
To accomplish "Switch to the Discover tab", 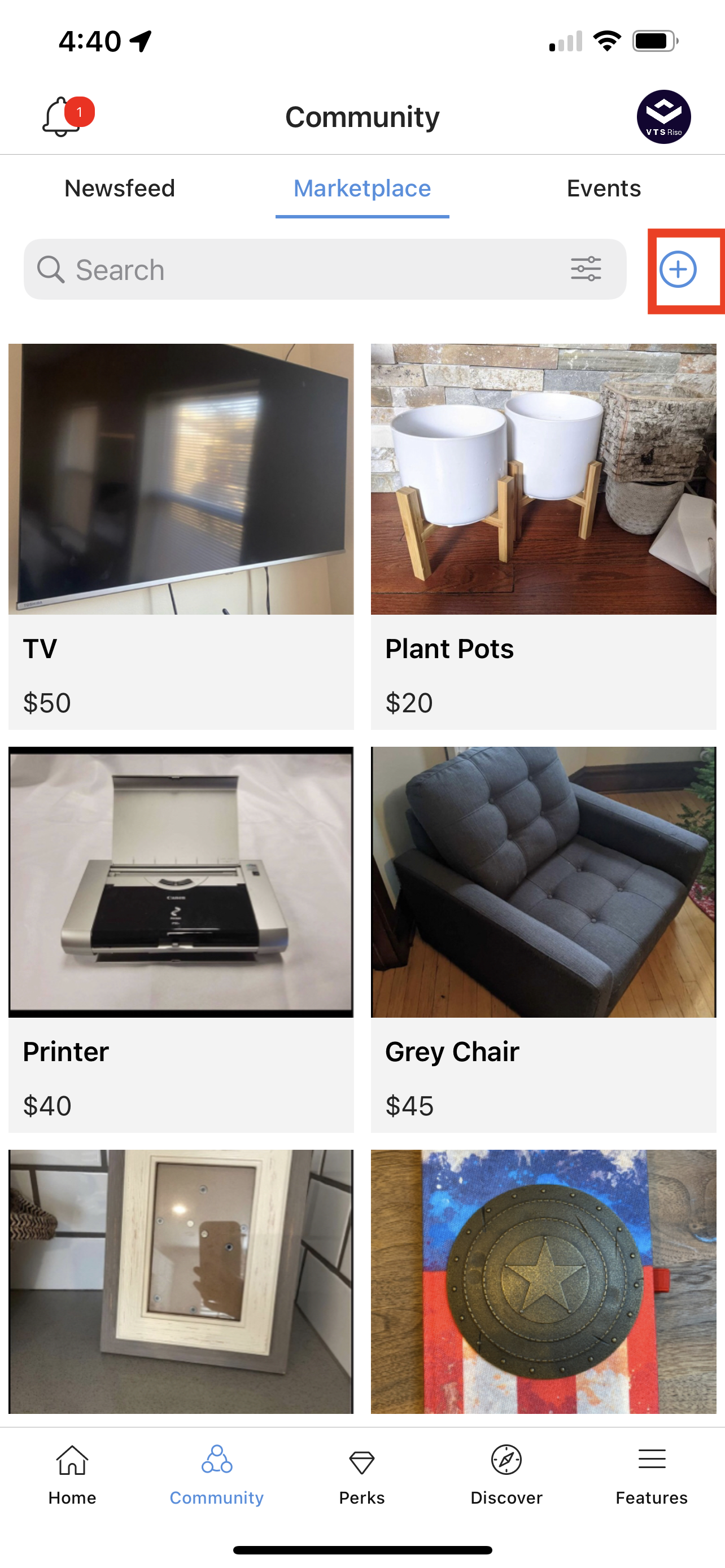I will 506,1473.
